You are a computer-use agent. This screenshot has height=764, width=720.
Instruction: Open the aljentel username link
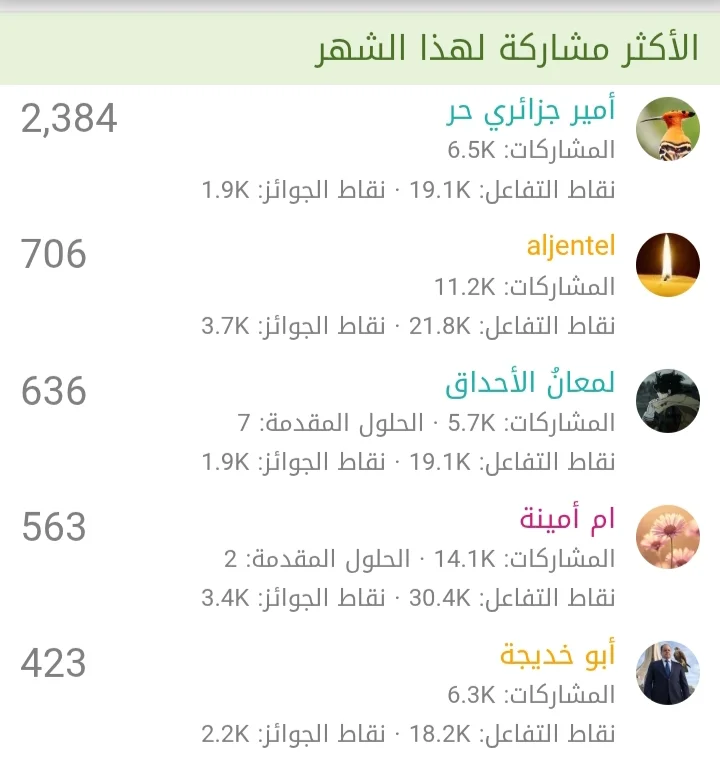point(571,246)
